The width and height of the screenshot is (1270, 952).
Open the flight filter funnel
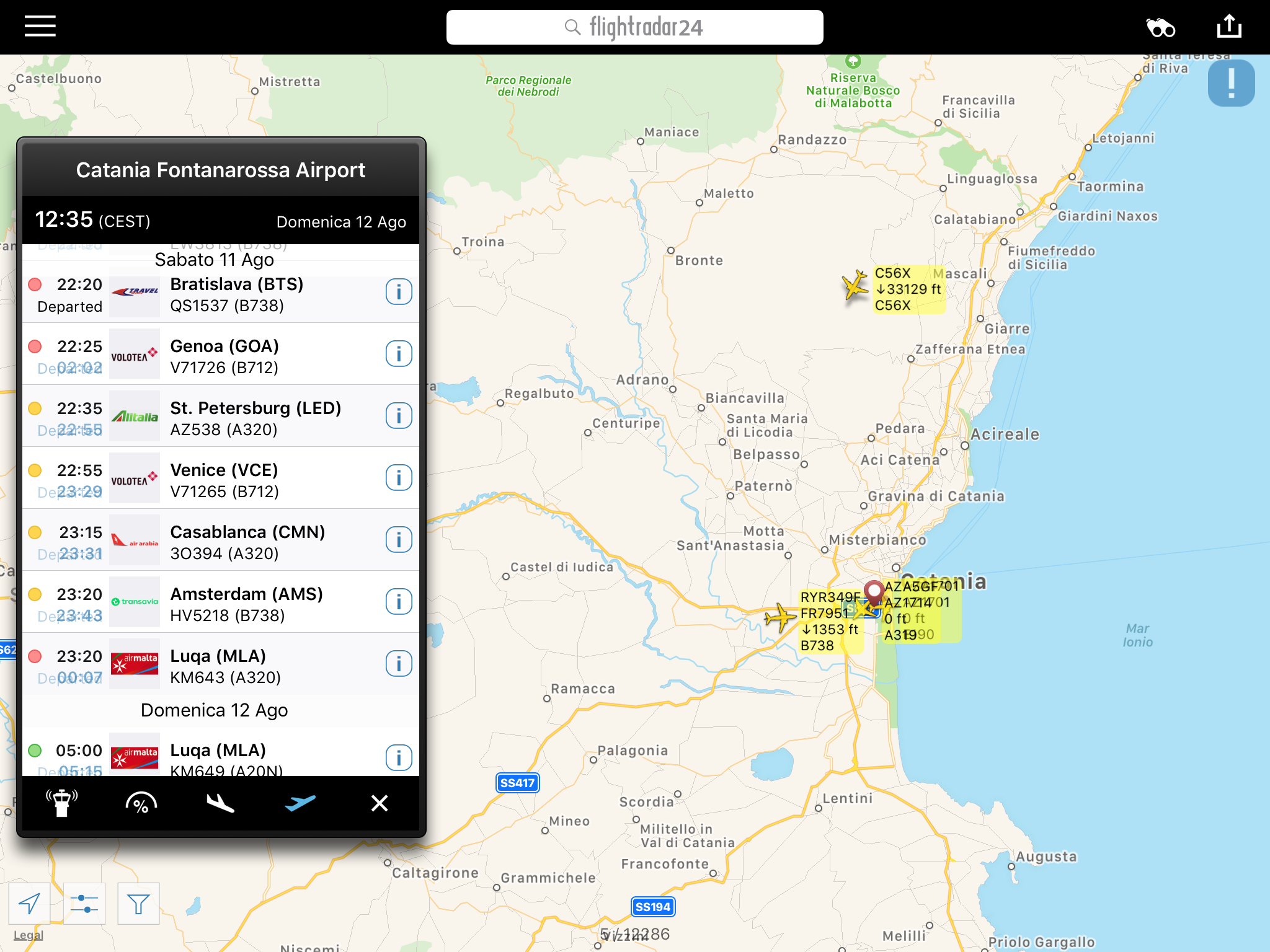click(x=138, y=903)
